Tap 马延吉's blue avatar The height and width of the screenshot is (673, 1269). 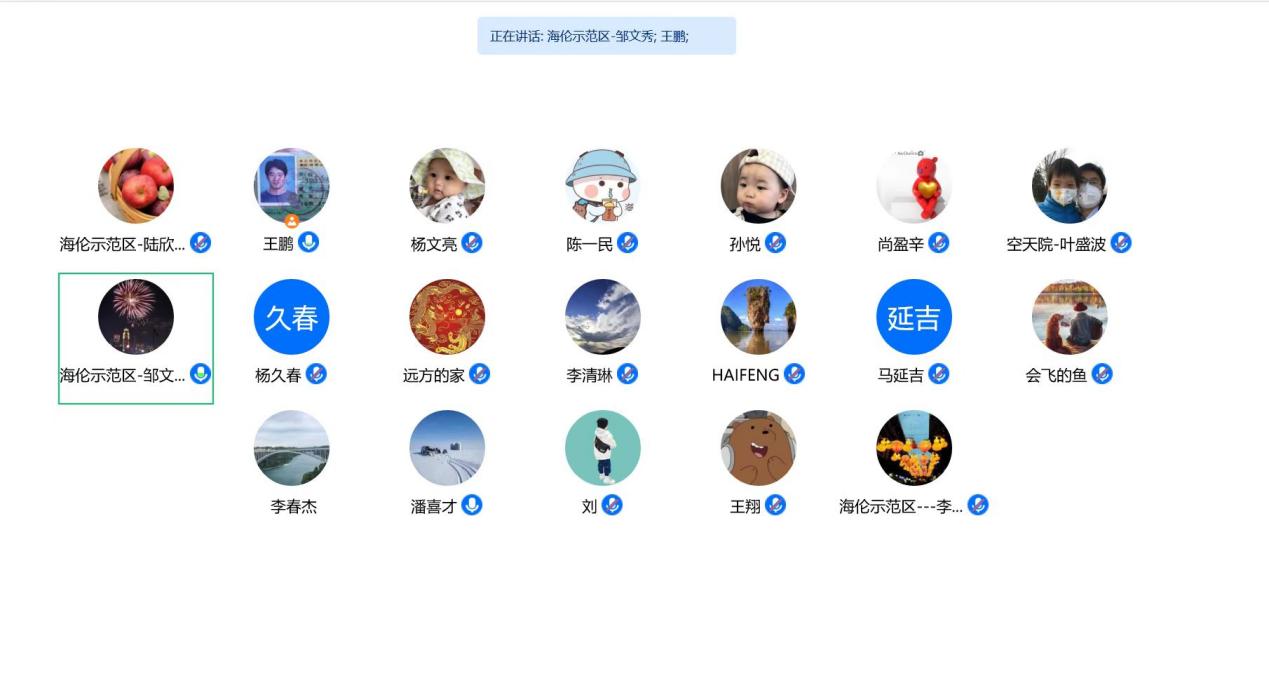[x=914, y=317]
